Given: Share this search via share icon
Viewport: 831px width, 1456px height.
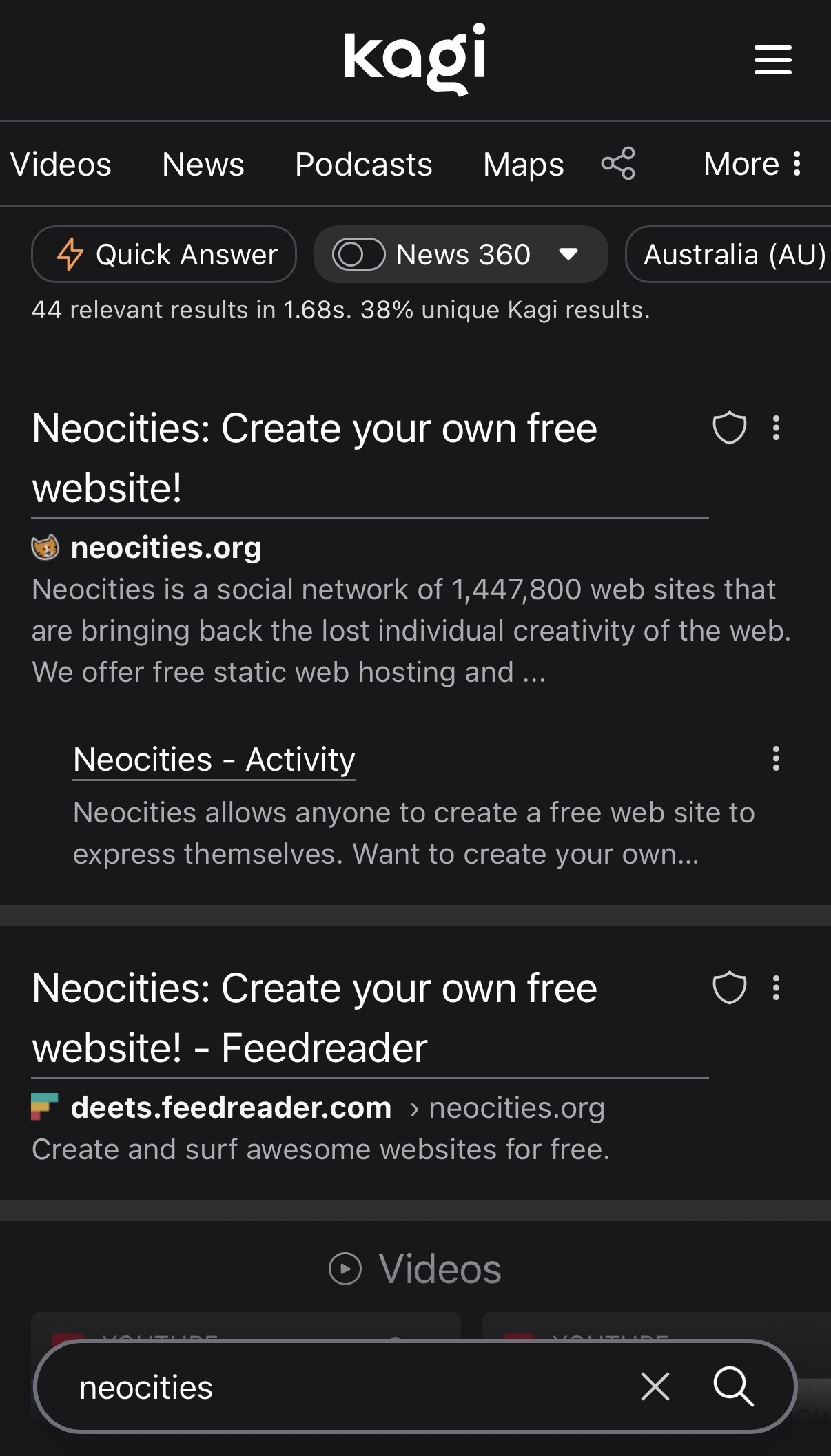Looking at the screenshot, I should click(x=618, y=164).
